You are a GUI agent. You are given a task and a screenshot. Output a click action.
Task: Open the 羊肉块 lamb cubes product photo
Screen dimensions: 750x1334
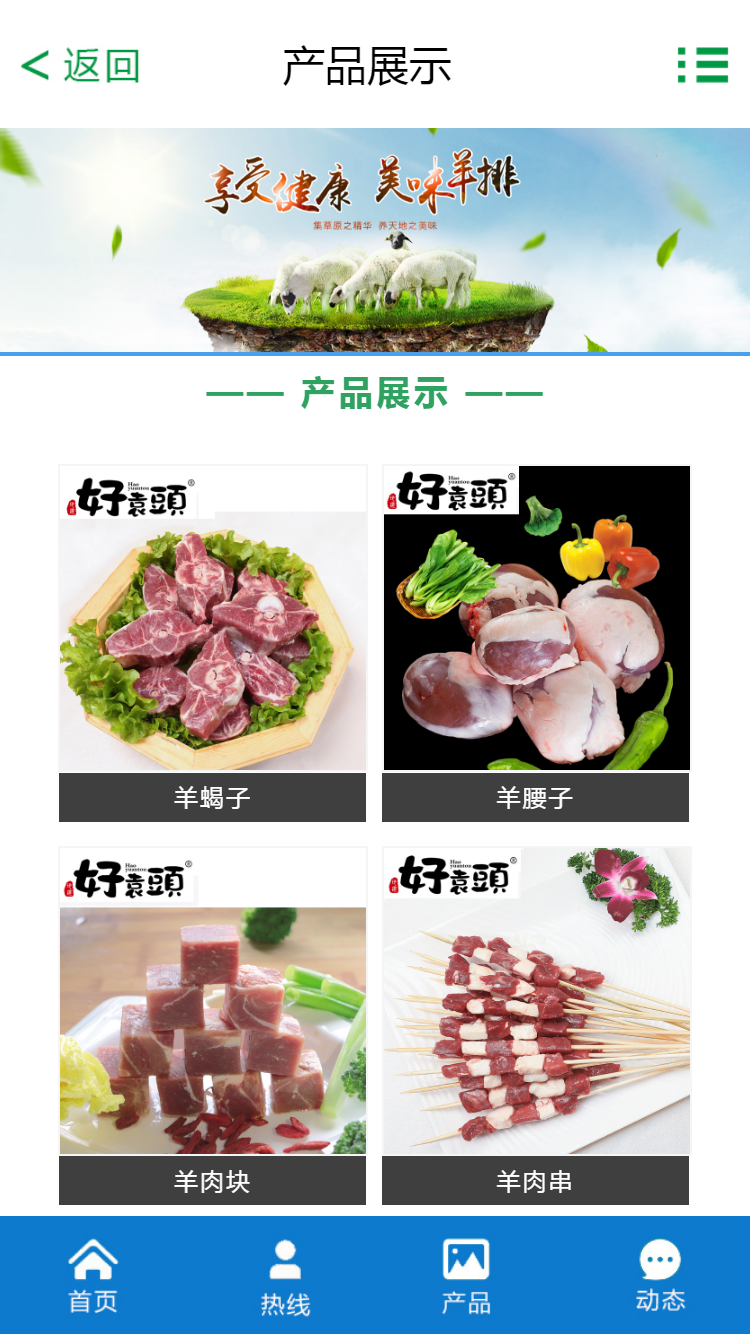[212, 1000]
